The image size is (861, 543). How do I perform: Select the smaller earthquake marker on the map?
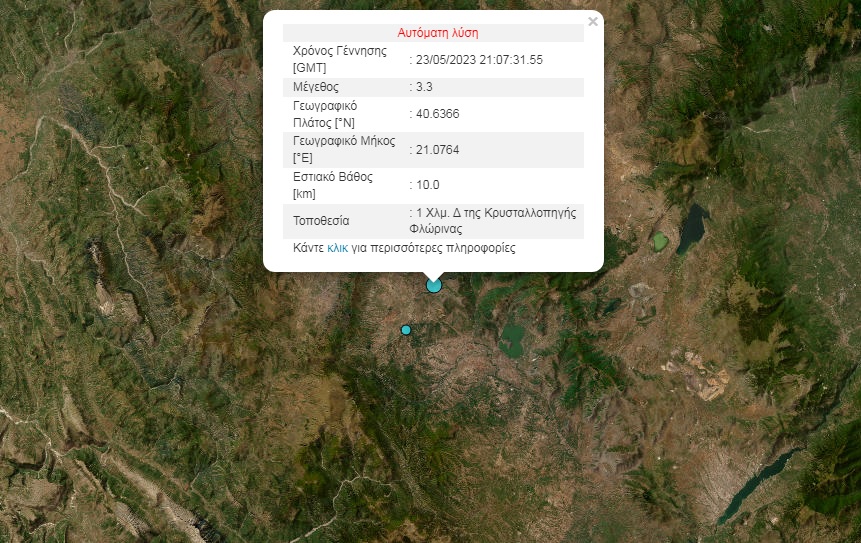[406, 330]
